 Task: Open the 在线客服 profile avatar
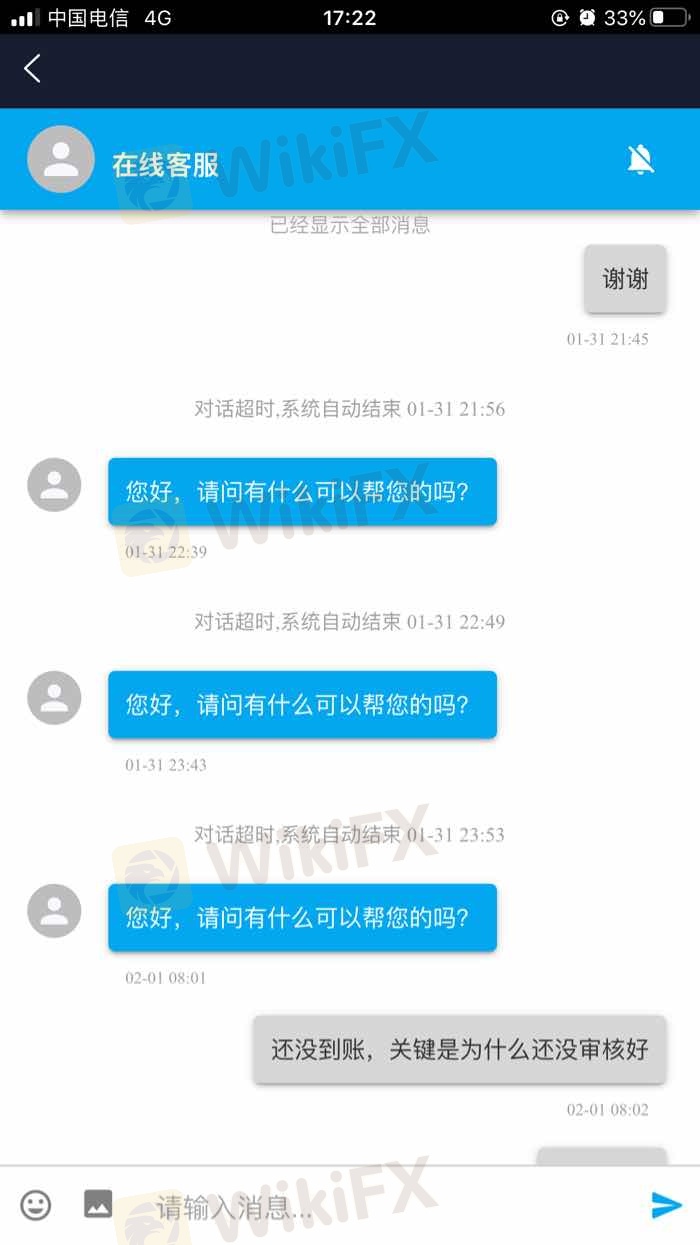click(x=61, y=159)
